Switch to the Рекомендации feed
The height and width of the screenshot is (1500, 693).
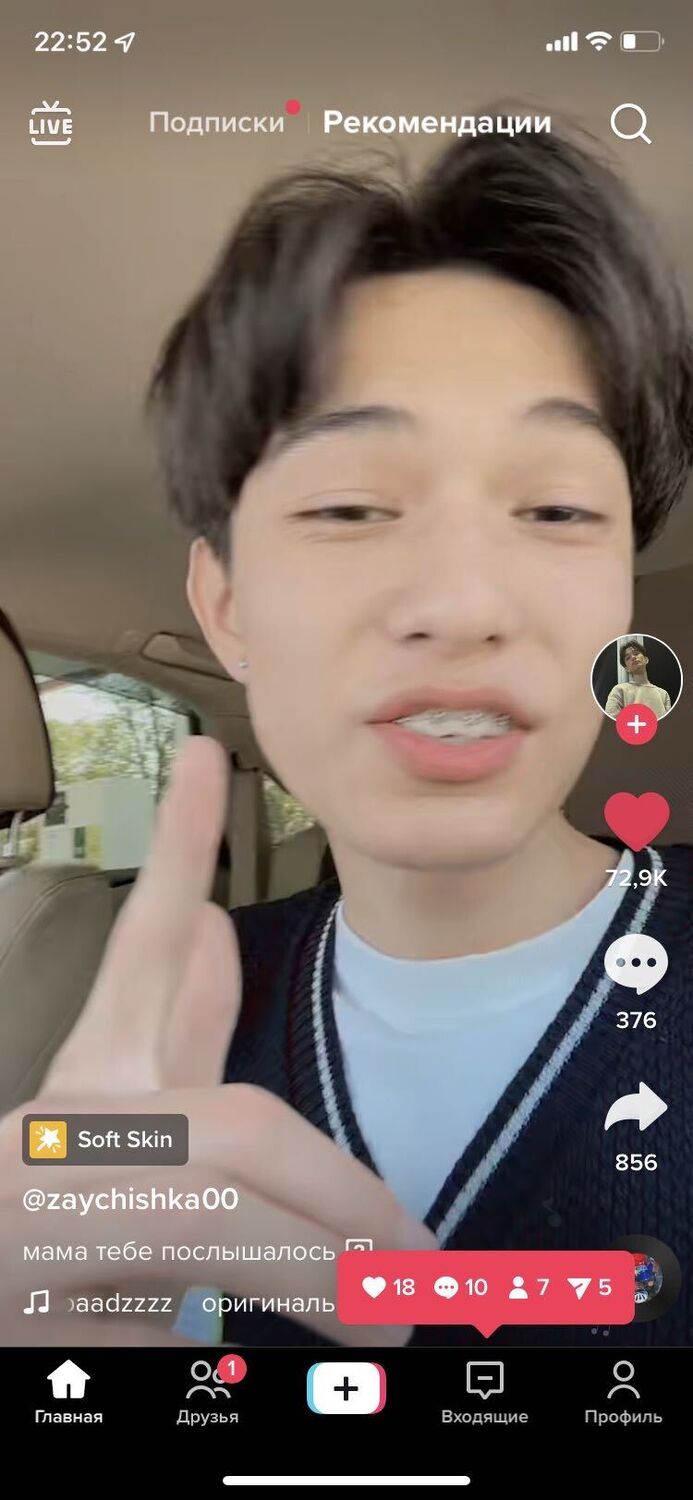pos(437,123)
